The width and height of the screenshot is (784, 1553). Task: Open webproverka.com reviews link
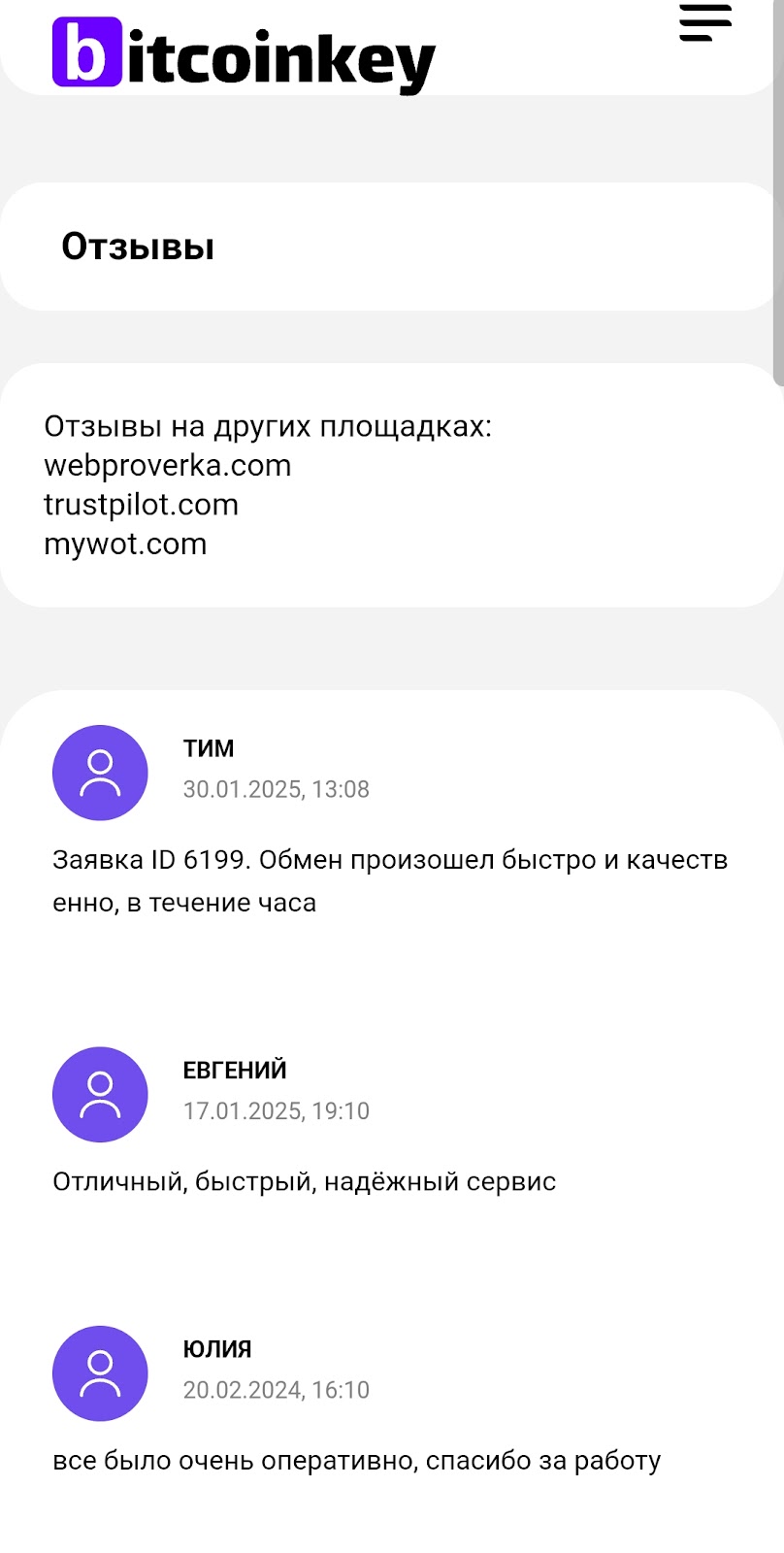[x=168, y=466]
